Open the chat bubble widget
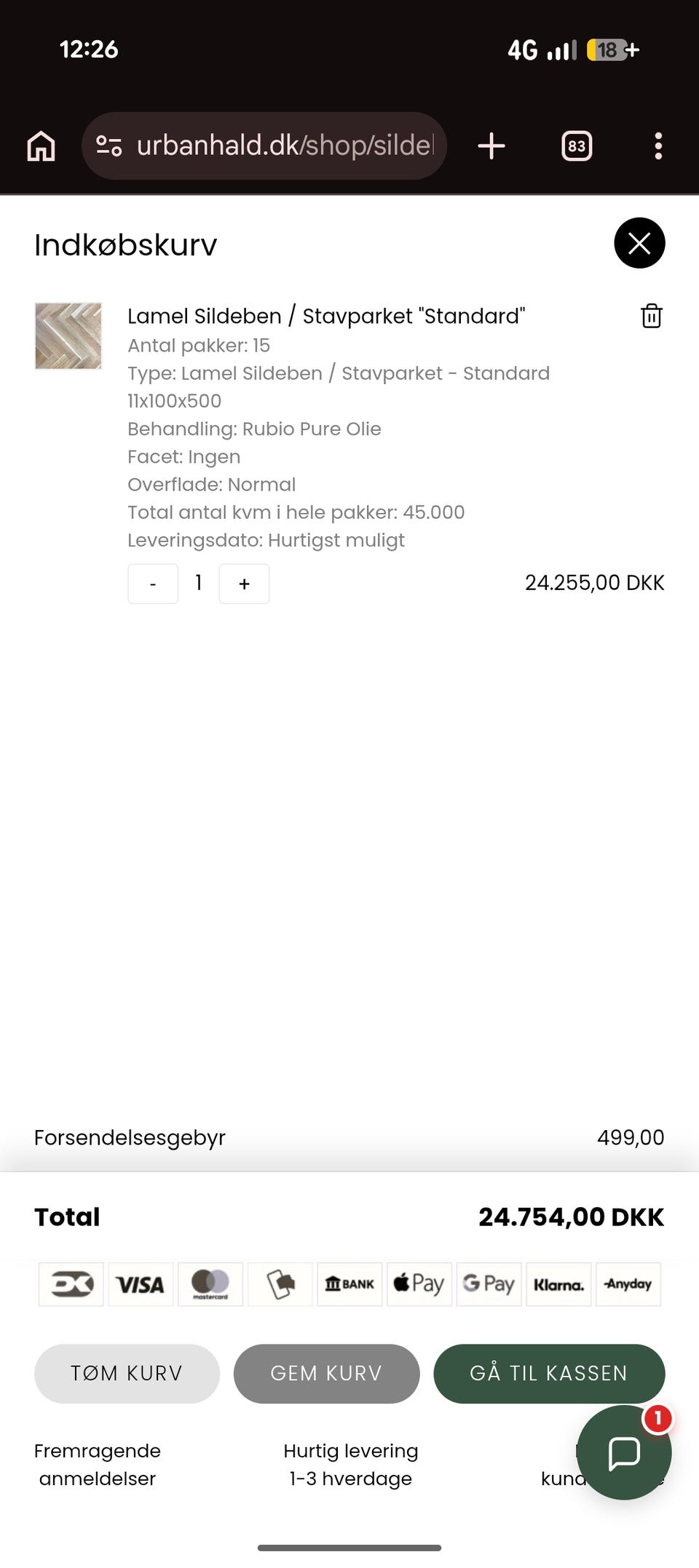Screen dimensions: 699x1568 [624, 1452]
